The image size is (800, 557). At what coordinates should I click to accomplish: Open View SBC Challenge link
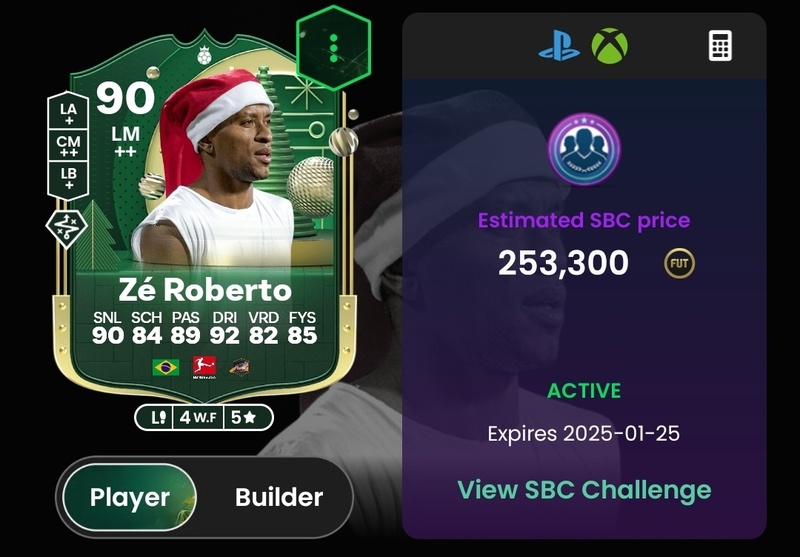coord(584,490)
